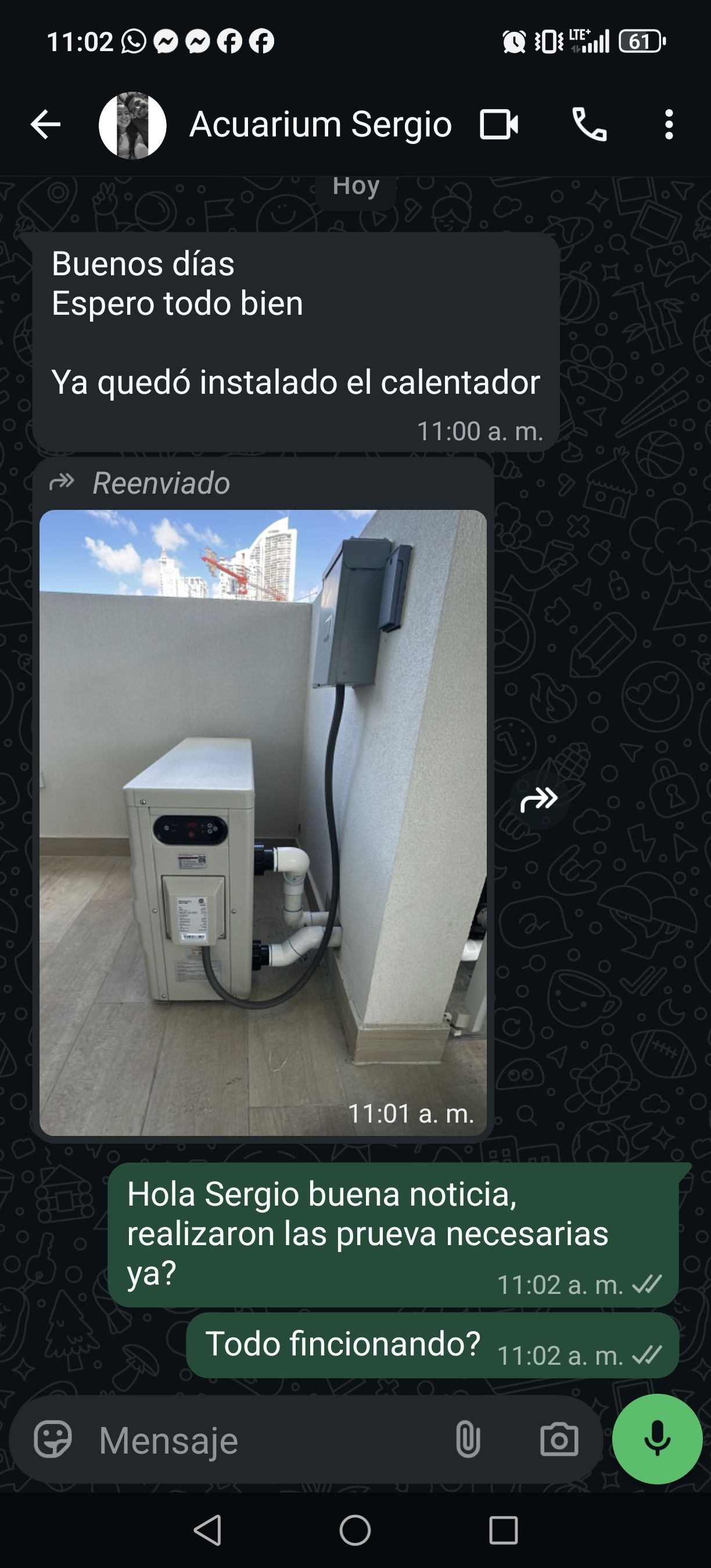Open the forwarded heater photo
The height and width of the screenshot is (1568, 711).
point(263,822)
